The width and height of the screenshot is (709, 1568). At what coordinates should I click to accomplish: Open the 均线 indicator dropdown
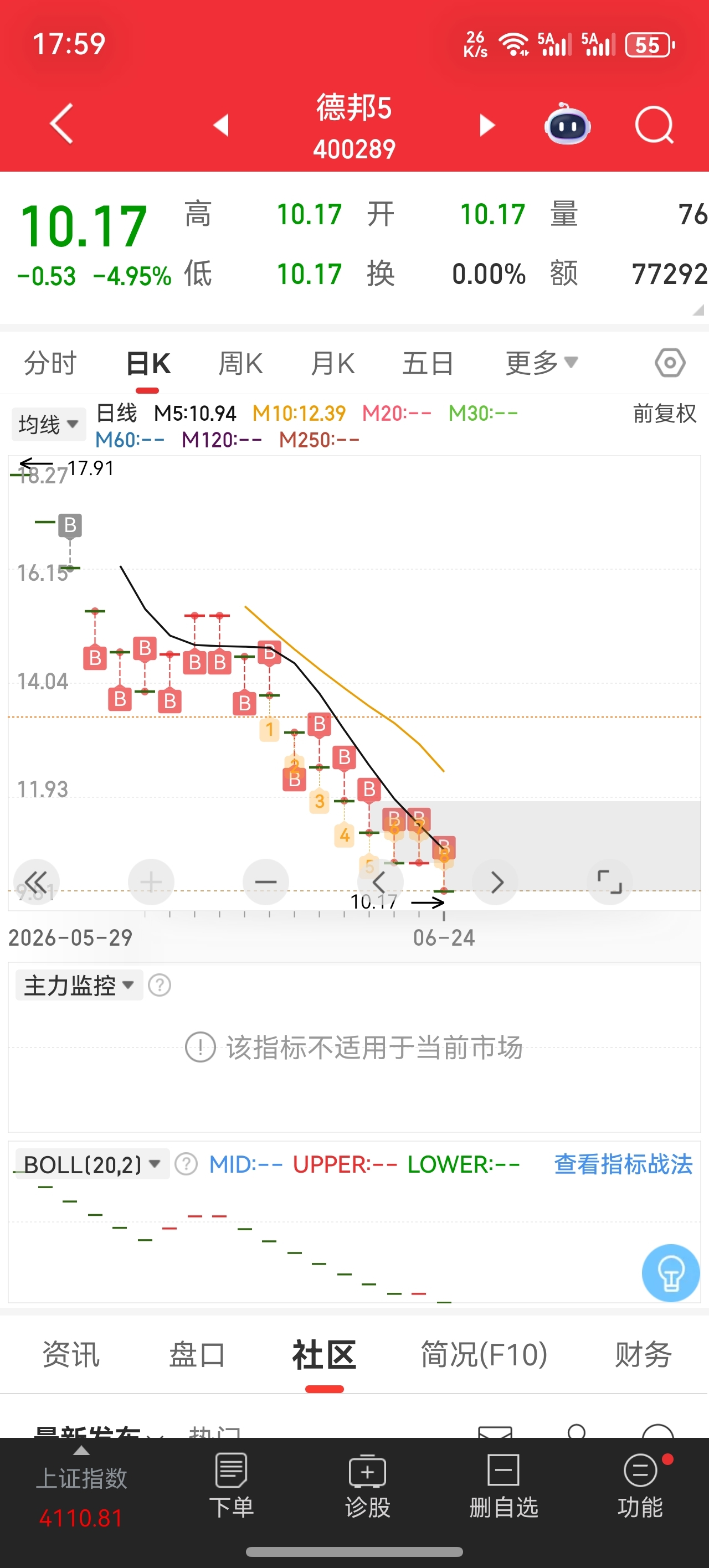coord(49,424)
